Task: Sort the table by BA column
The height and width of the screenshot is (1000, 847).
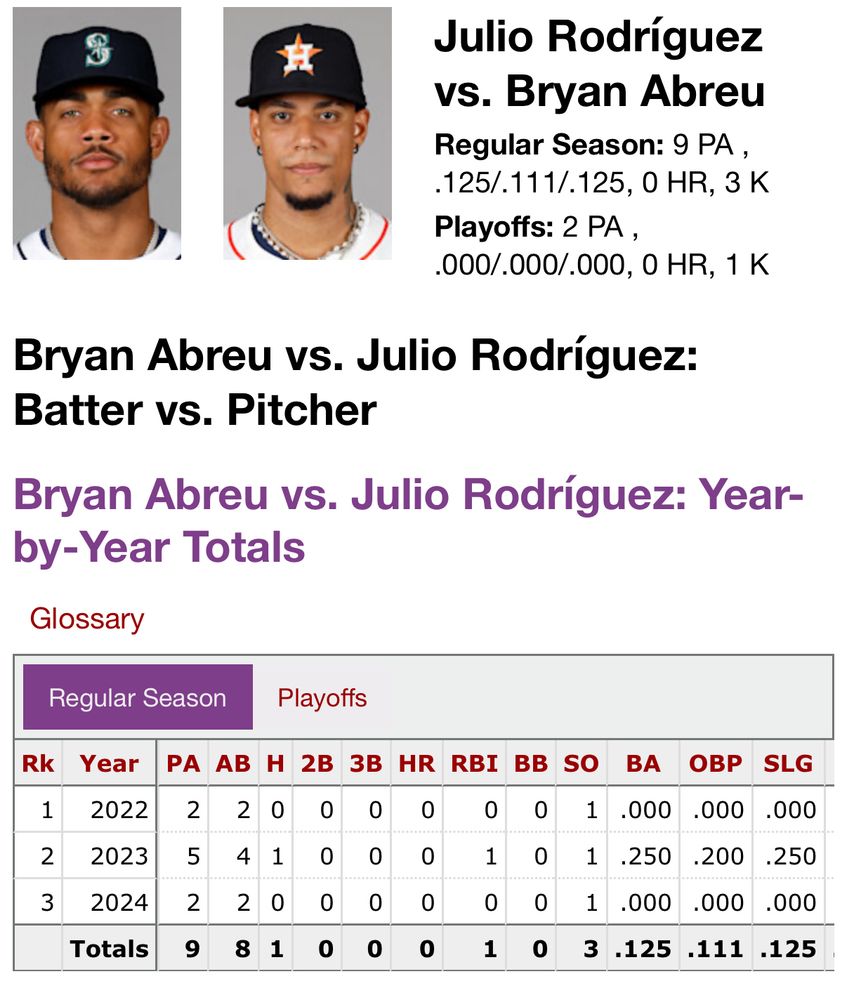Action: tap(643, 764)
